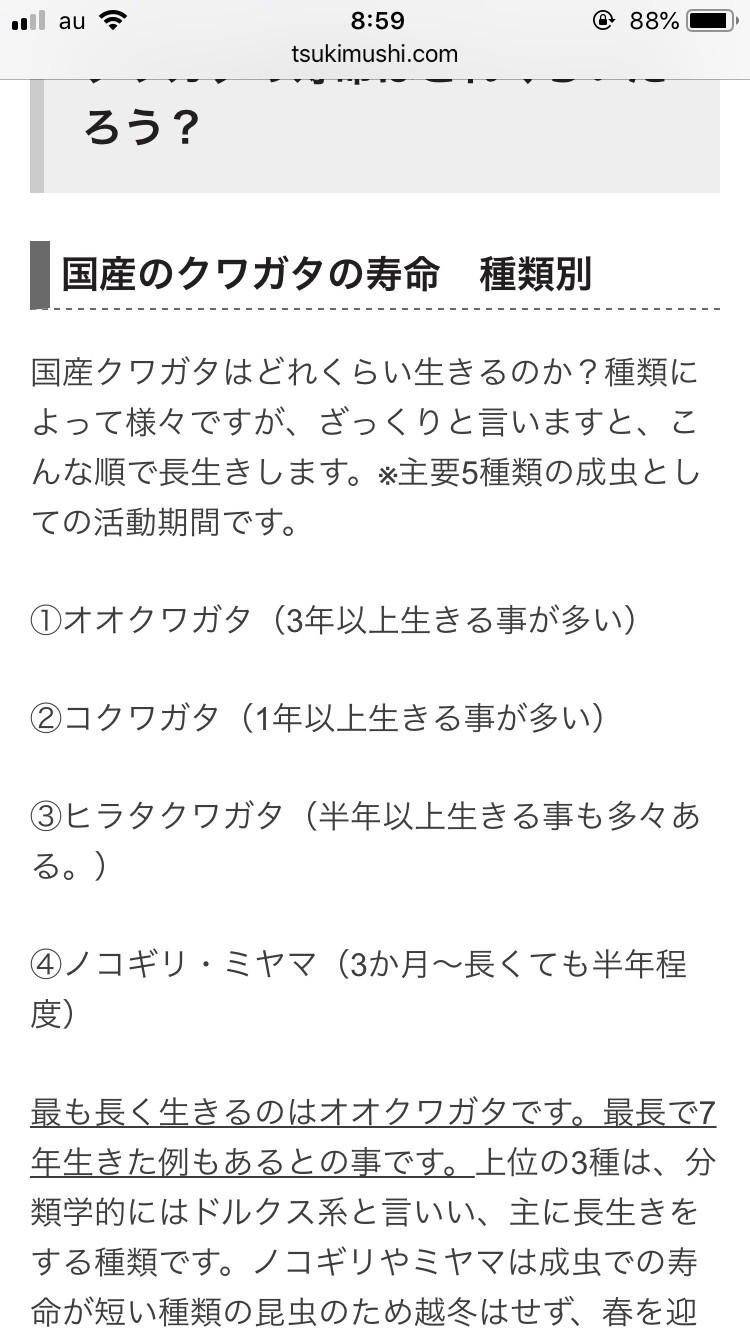Screen dimensions: 750x1334
Task: Tap the tsukimushi.com address bar
Action: point(375,54)
